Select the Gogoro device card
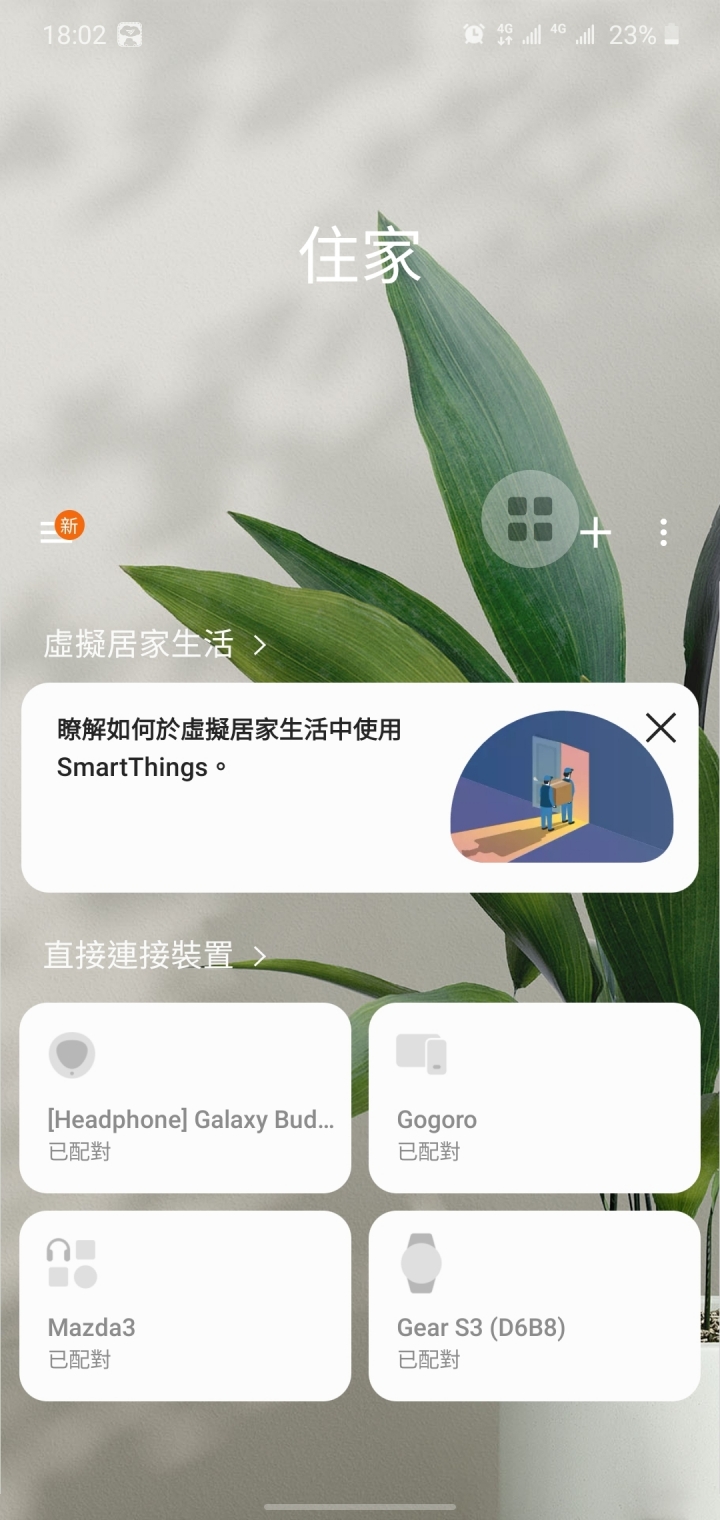Screen dimensions: 720x1520 point(534,1098)
